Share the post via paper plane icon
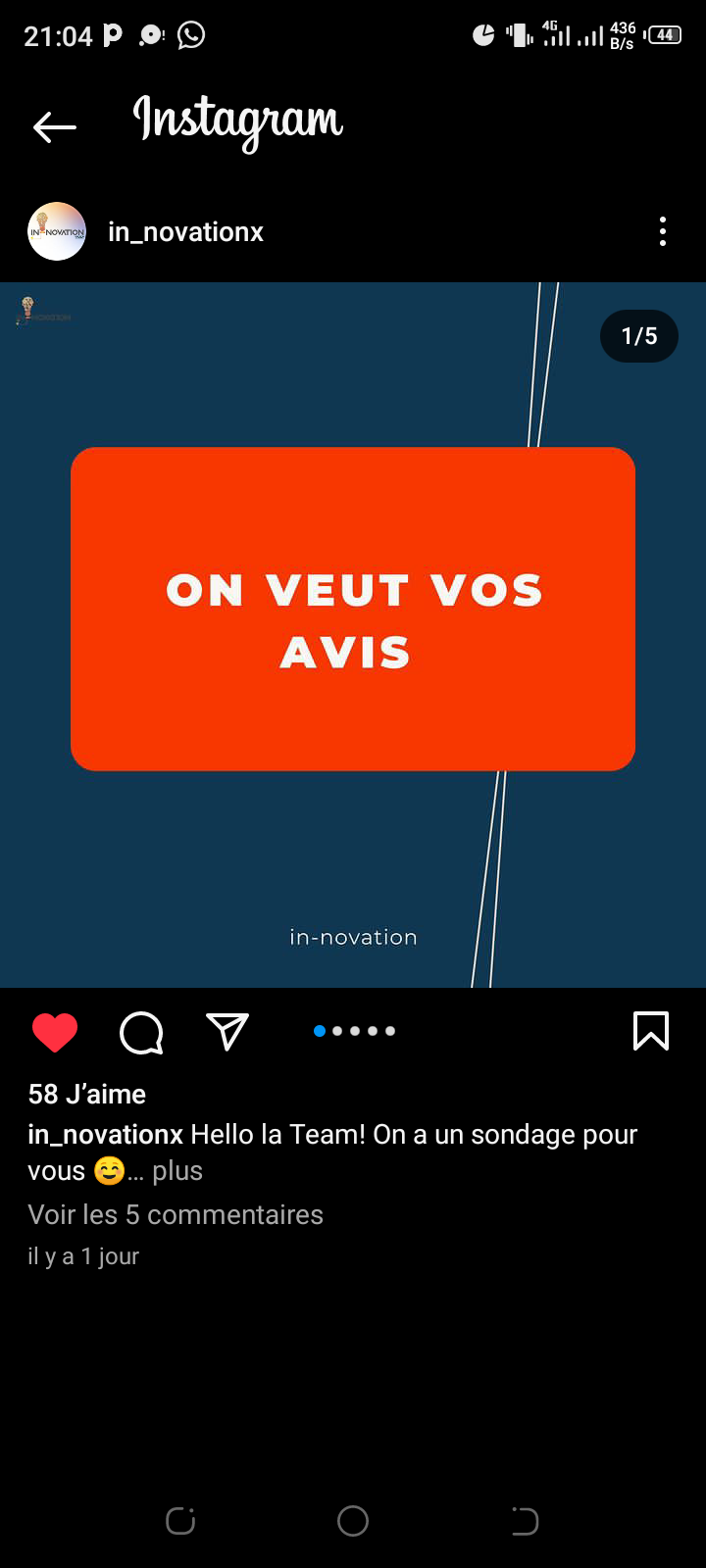Viewport: 706px width, 1568px height. 227,1031
